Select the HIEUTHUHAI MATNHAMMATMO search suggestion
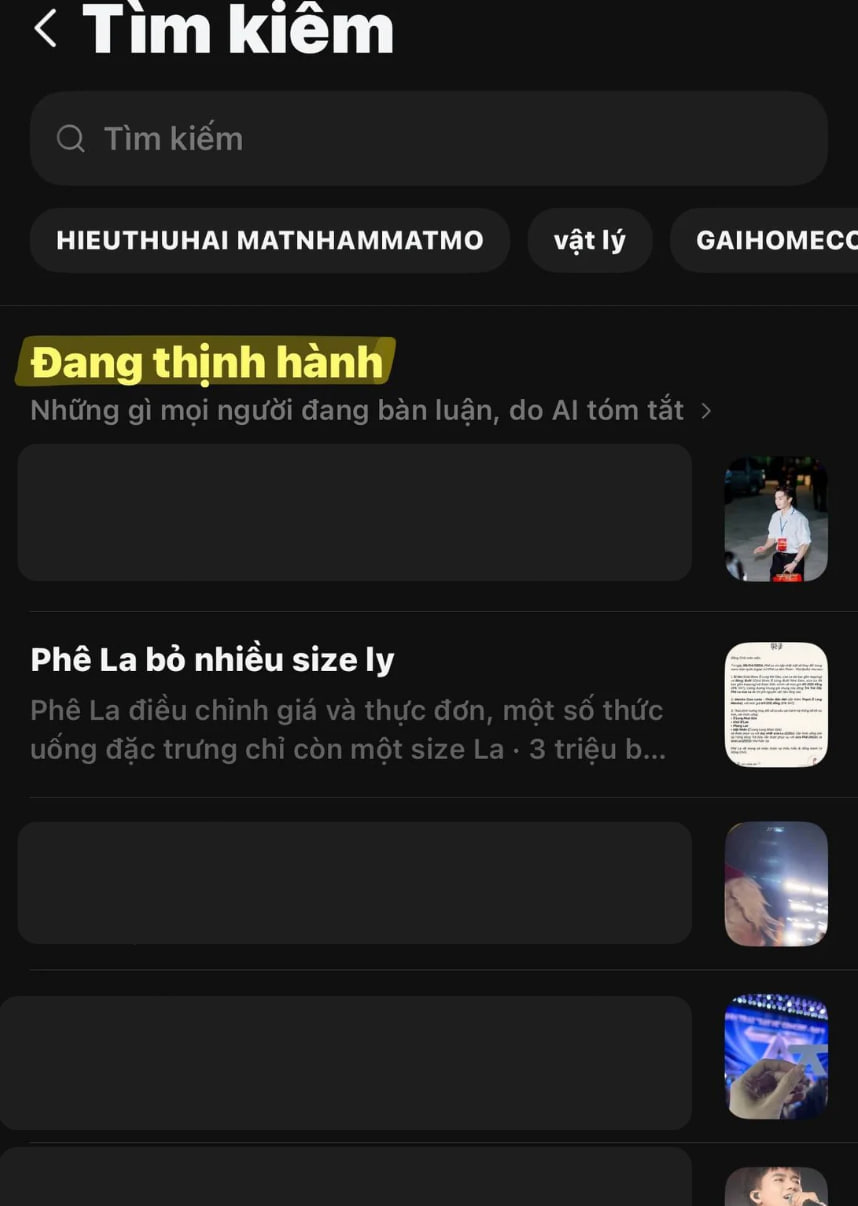The height and width of the screenshot is (1206, 858). pyautogui.click(x=269, y=240)
